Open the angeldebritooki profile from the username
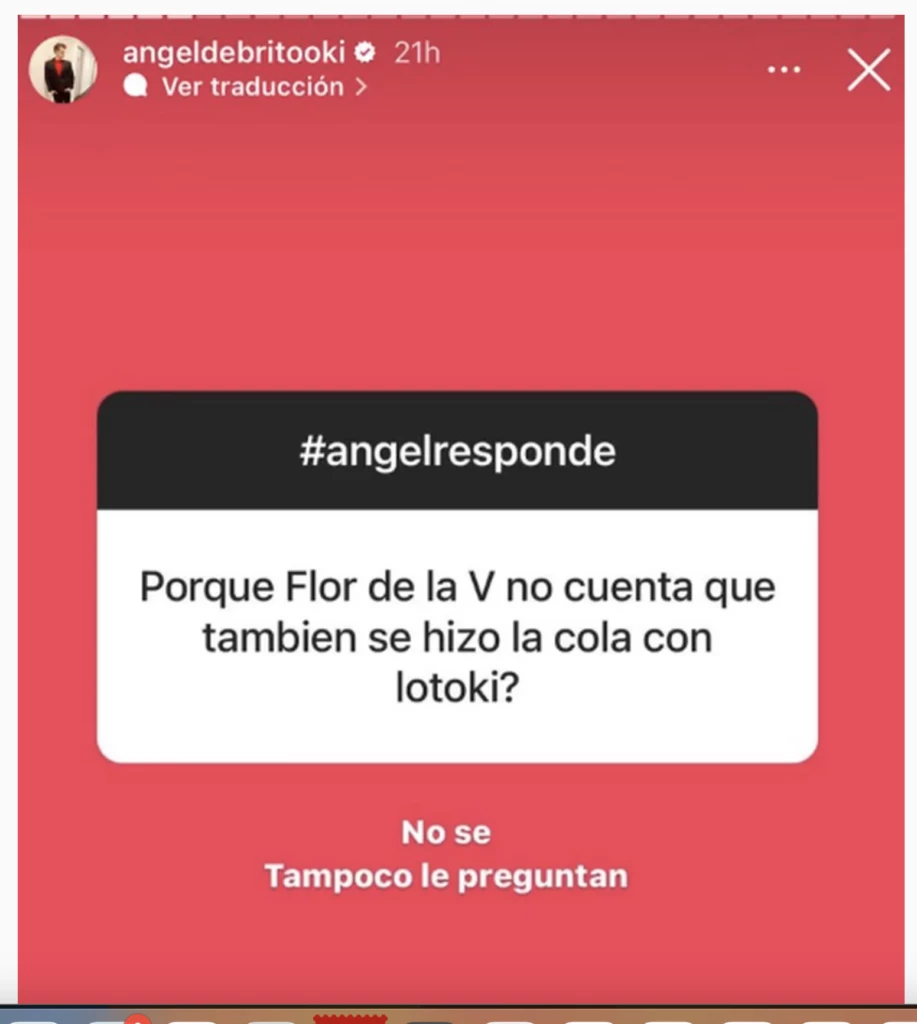 point(232,53)
